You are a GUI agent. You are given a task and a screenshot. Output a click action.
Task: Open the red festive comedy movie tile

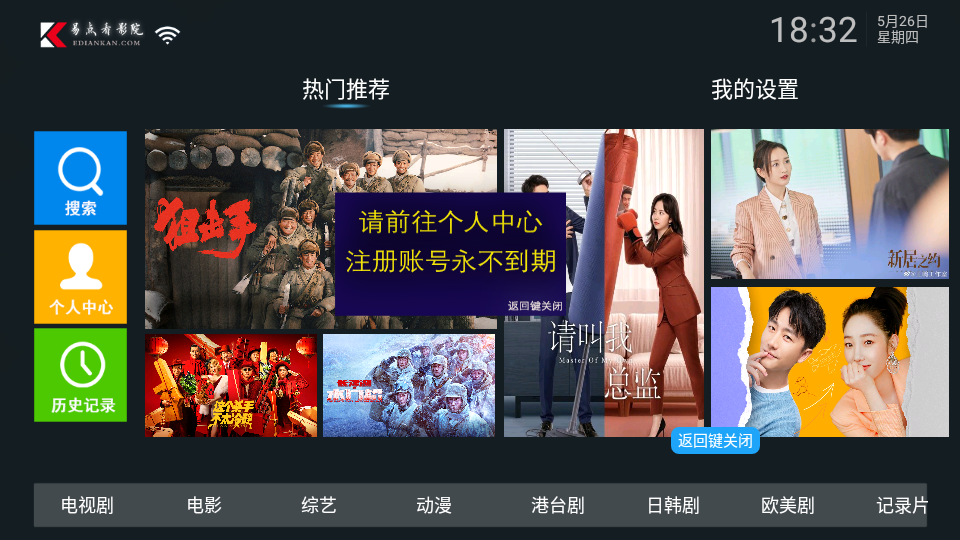(231, 385)
